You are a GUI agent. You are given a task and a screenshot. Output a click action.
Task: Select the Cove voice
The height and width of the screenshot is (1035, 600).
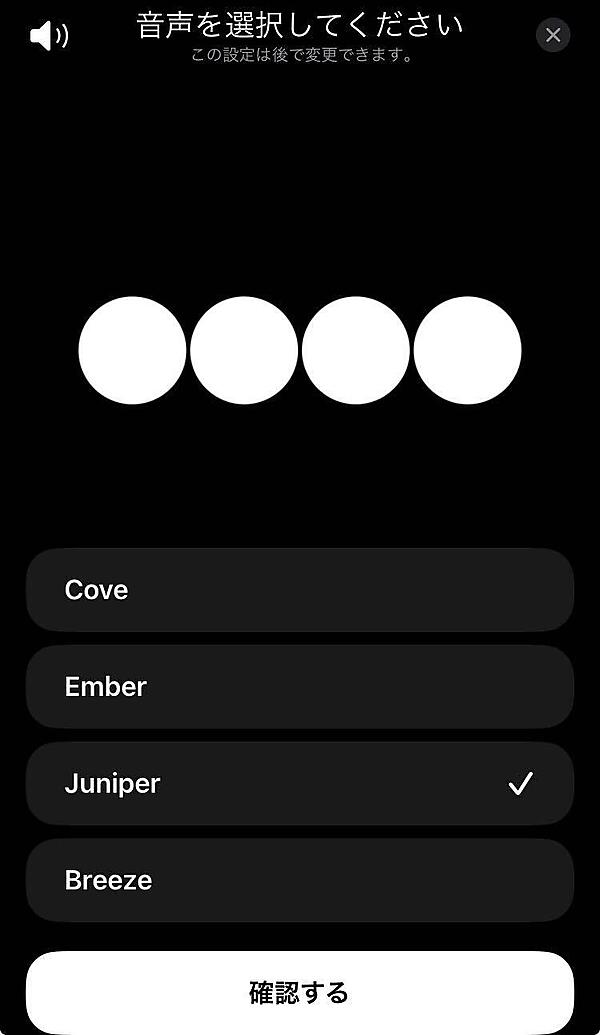300,590
